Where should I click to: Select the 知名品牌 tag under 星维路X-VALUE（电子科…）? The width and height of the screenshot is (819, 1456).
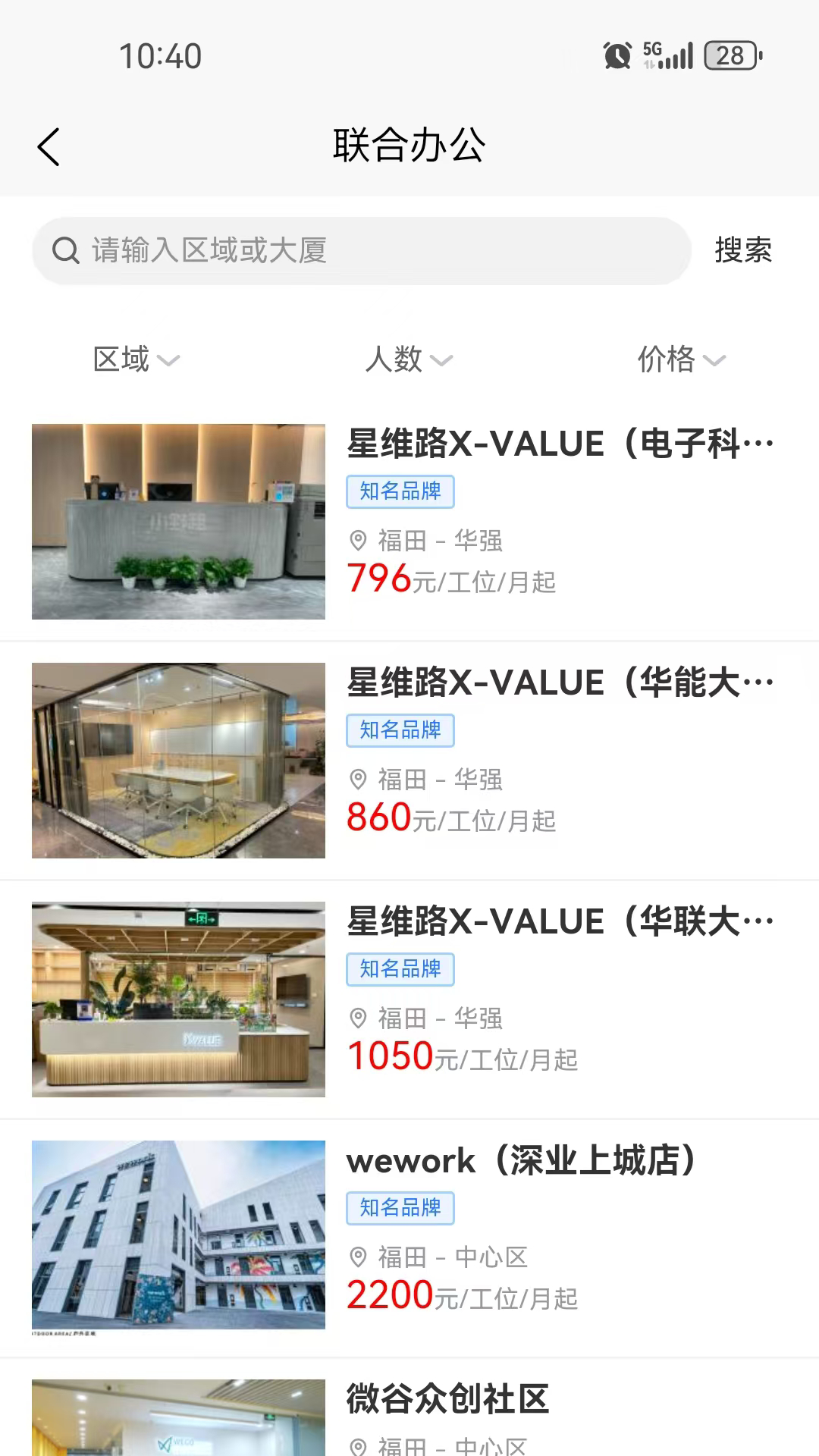click(400, 491)
